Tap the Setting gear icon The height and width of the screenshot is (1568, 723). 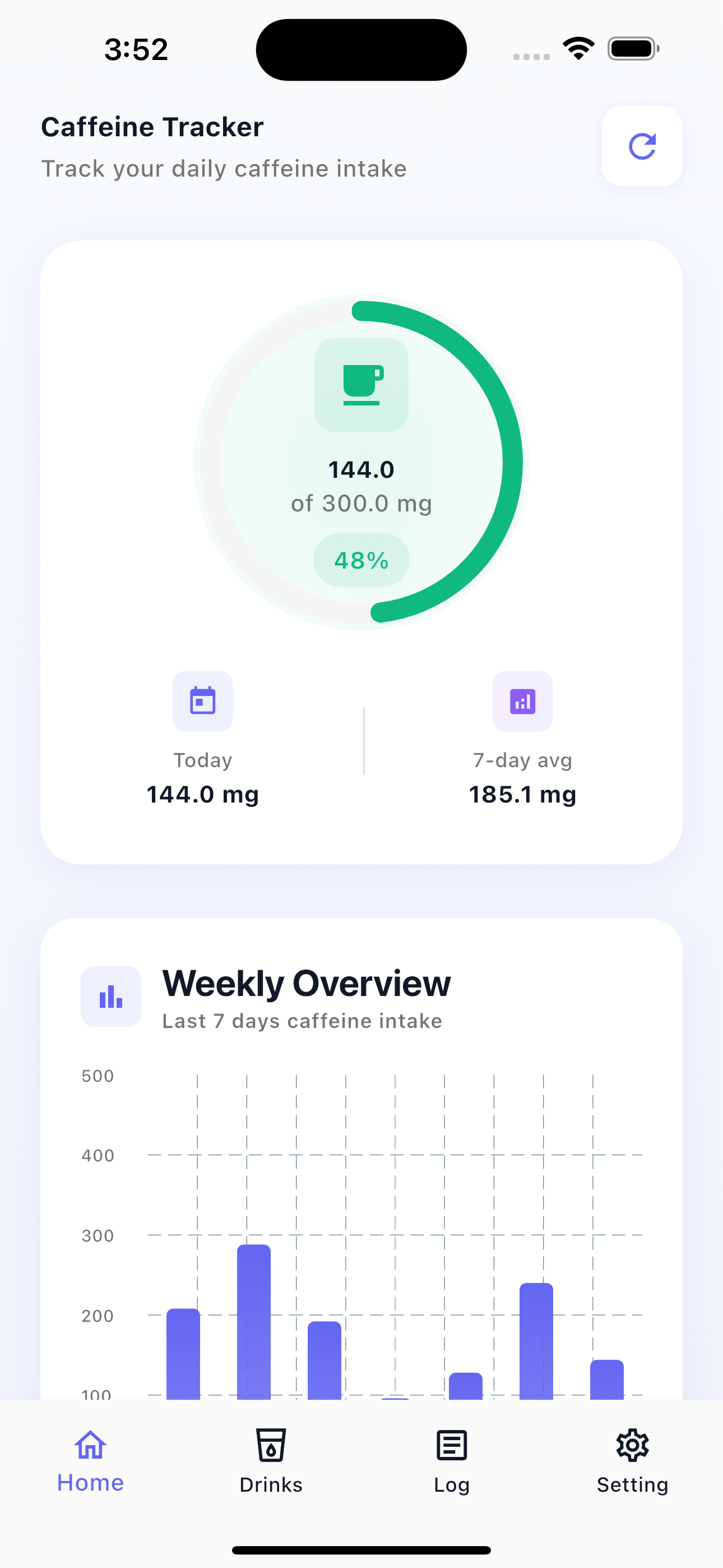[632, 1445]
